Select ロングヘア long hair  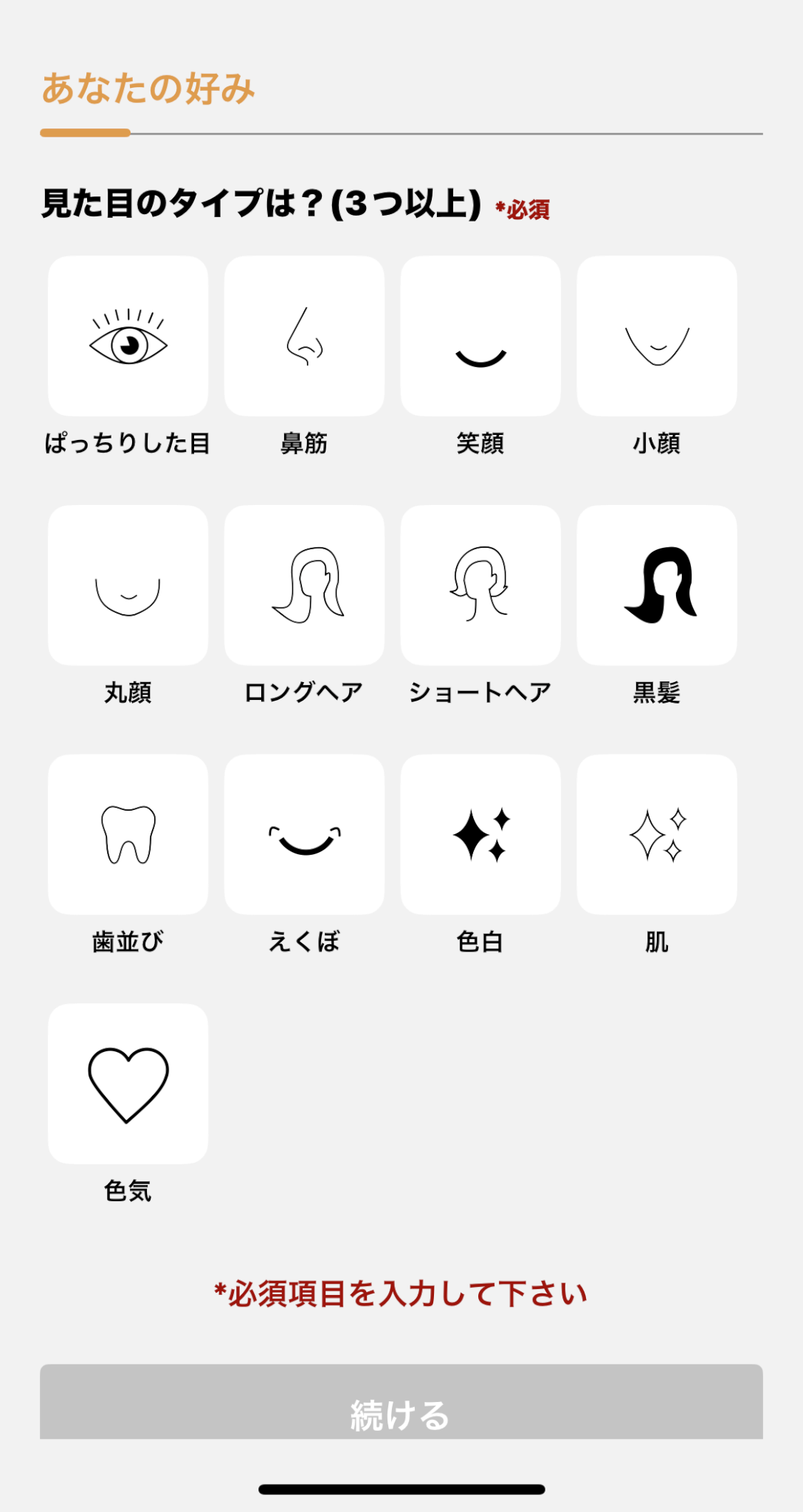(x=304, y=585)
